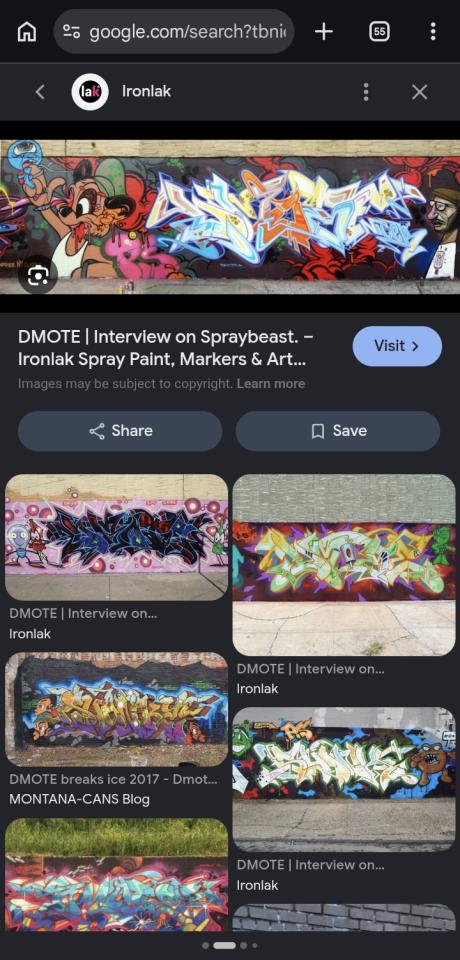Open the MONTANA-CANS Blog graffiti result
The width and height of the screenshot is (460, 960).
116,710
